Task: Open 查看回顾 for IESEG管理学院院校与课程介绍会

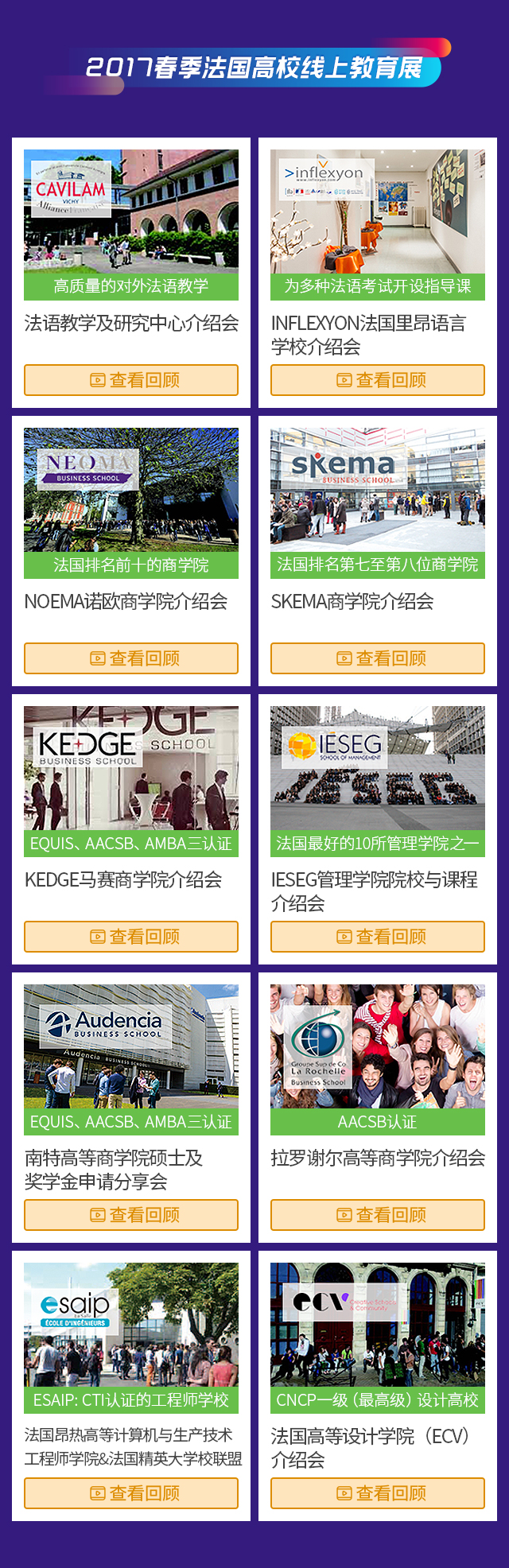Action: pos(378,937)
